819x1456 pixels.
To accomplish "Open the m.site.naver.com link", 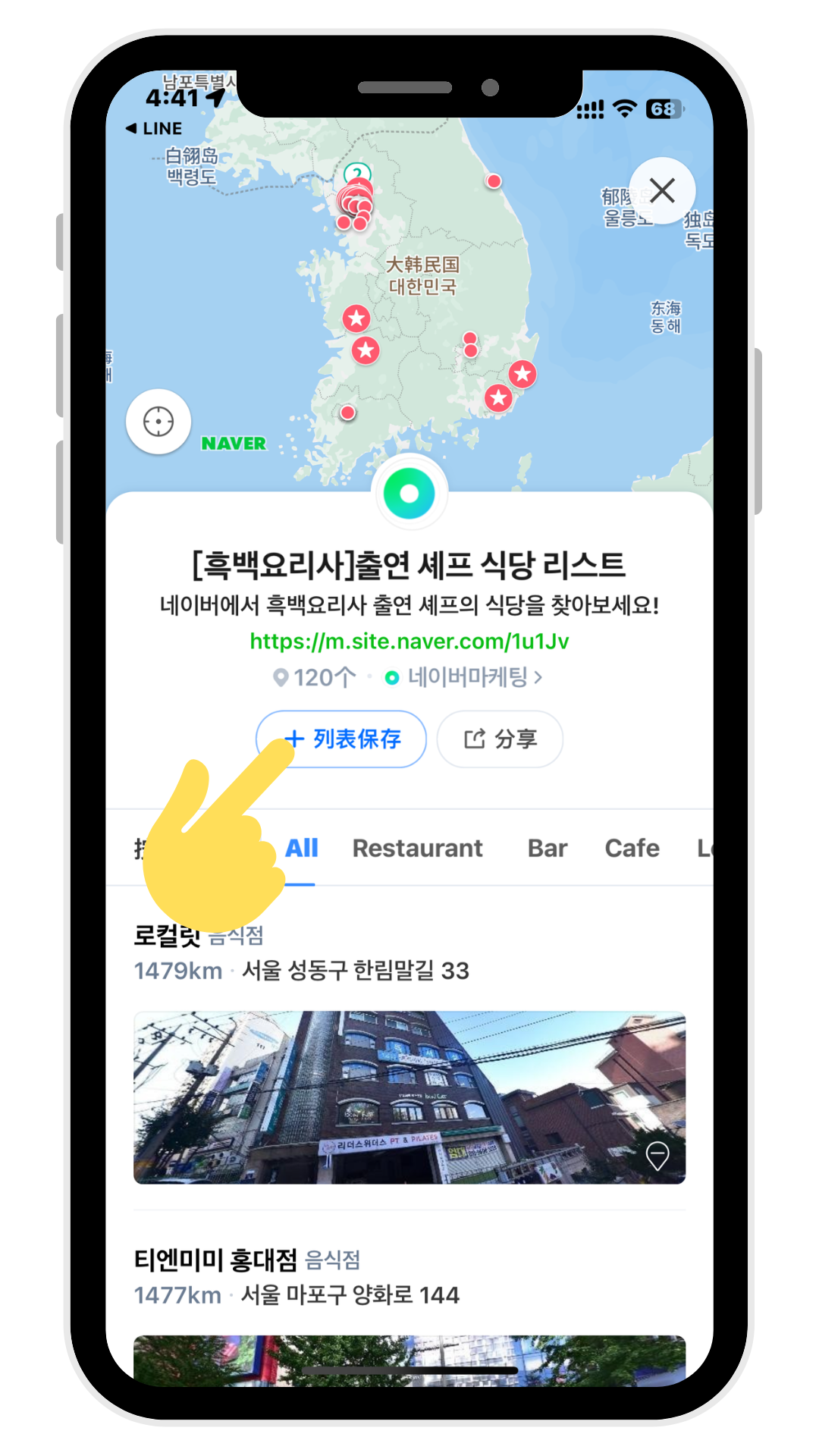I will [409, 642].
